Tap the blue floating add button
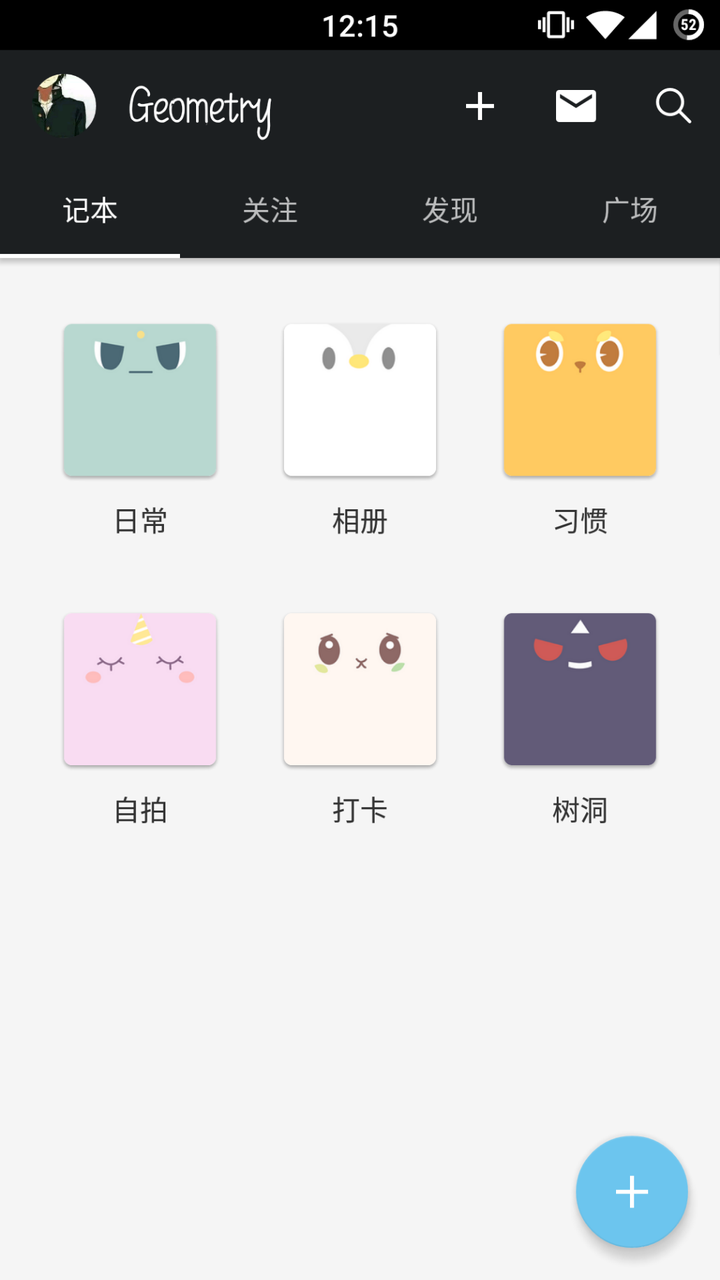 tap(631, 1191)
